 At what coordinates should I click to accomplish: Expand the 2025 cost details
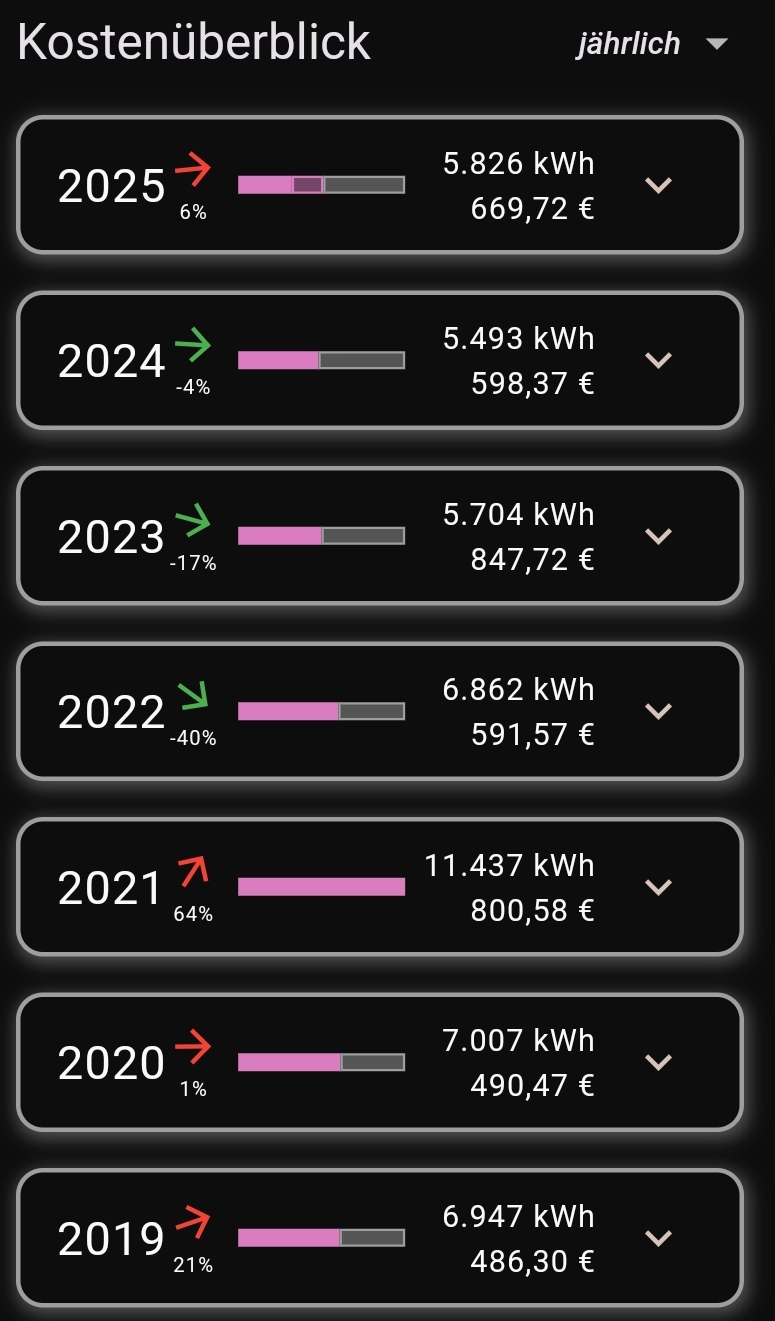658,185
